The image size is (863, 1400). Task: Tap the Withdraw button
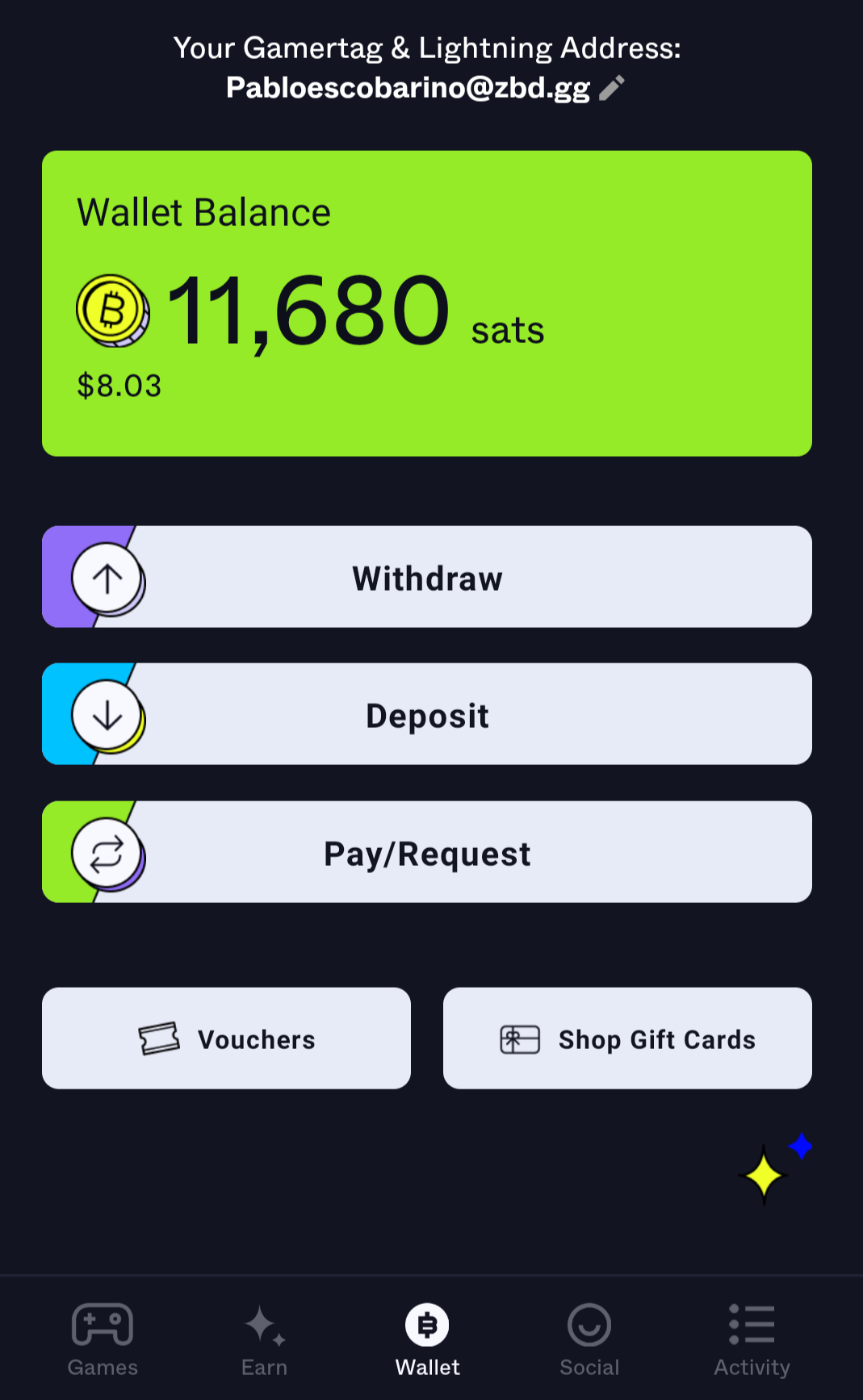click(x=427, y=577)
